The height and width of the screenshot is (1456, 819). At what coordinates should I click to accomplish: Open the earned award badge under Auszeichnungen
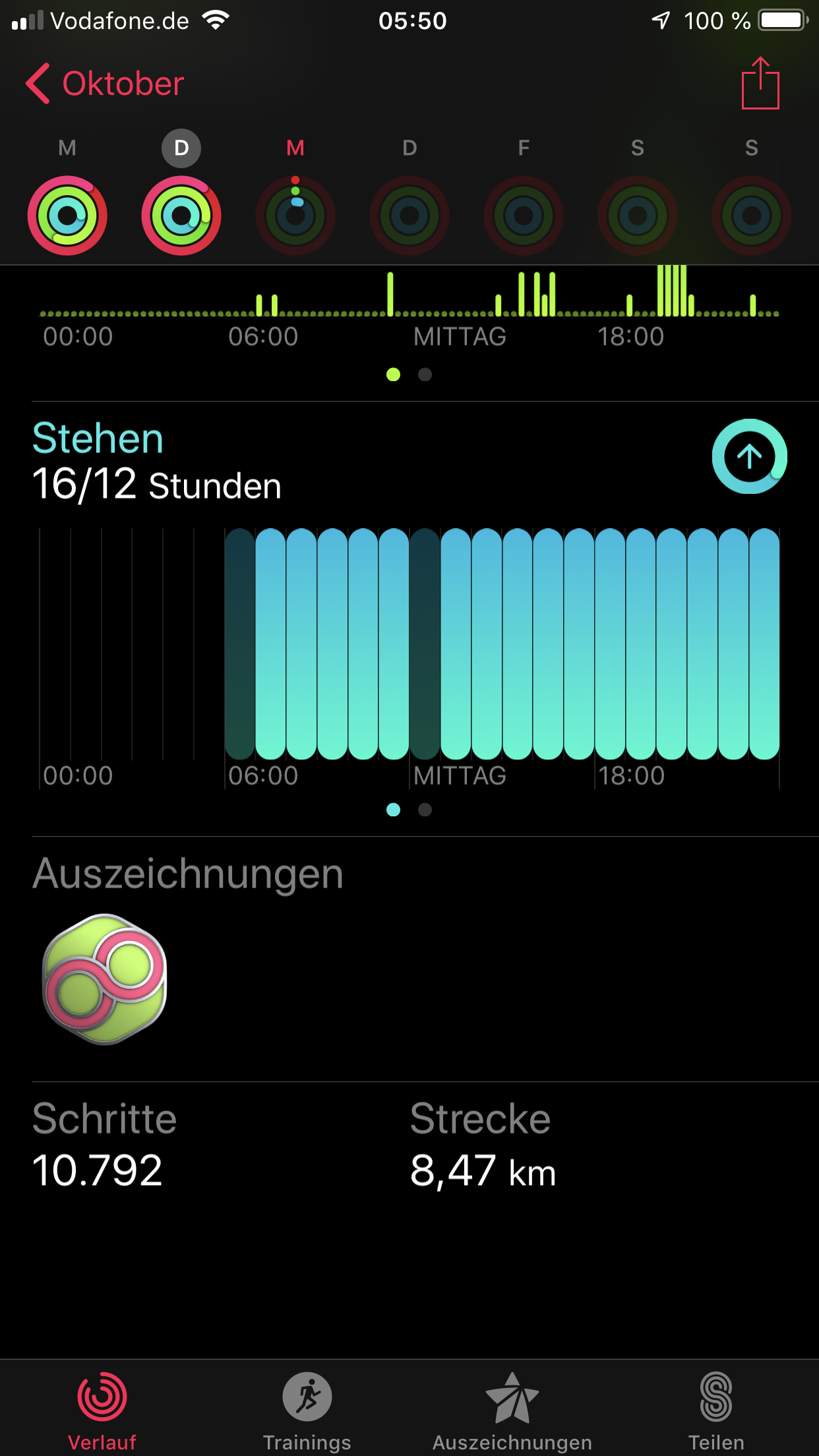coord(104,979)
